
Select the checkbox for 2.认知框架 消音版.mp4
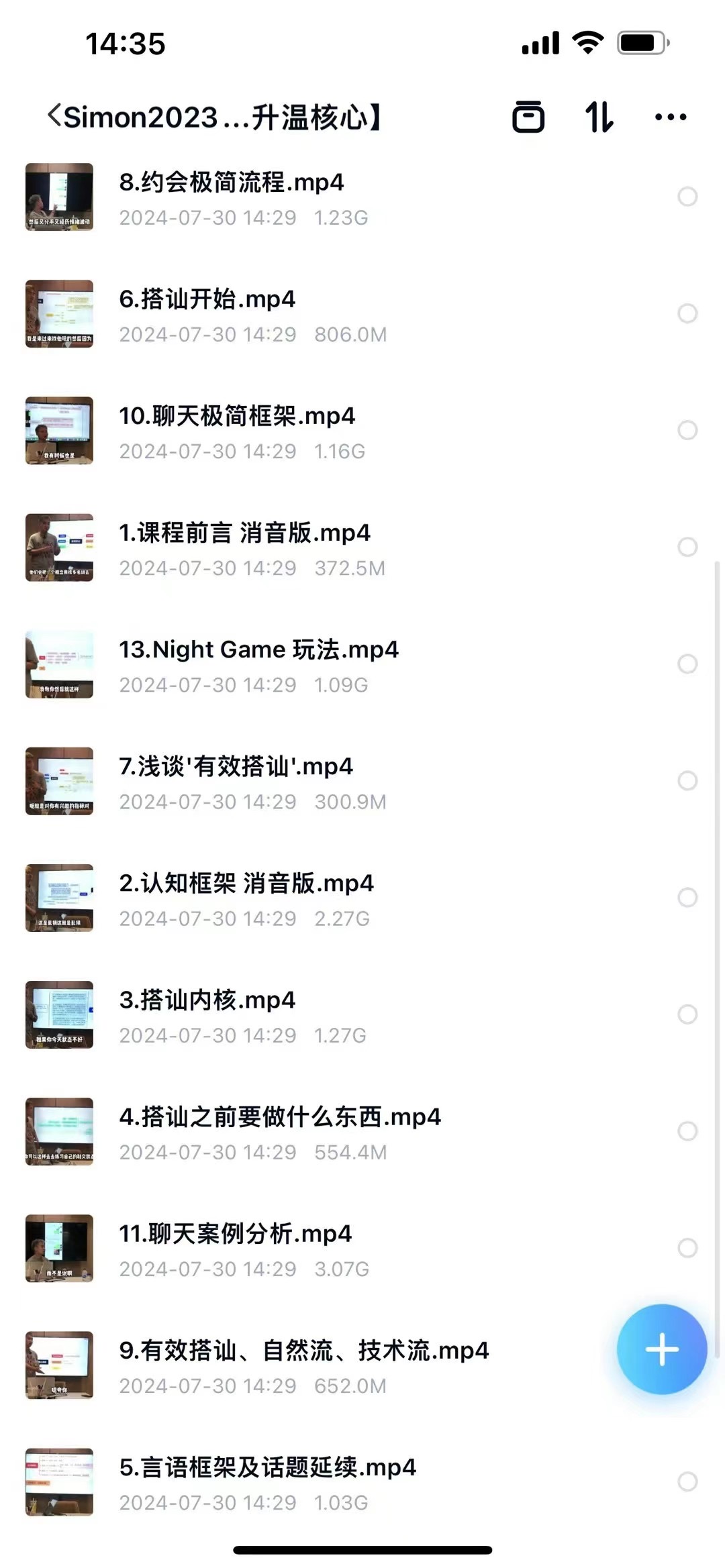coord(687,897)
